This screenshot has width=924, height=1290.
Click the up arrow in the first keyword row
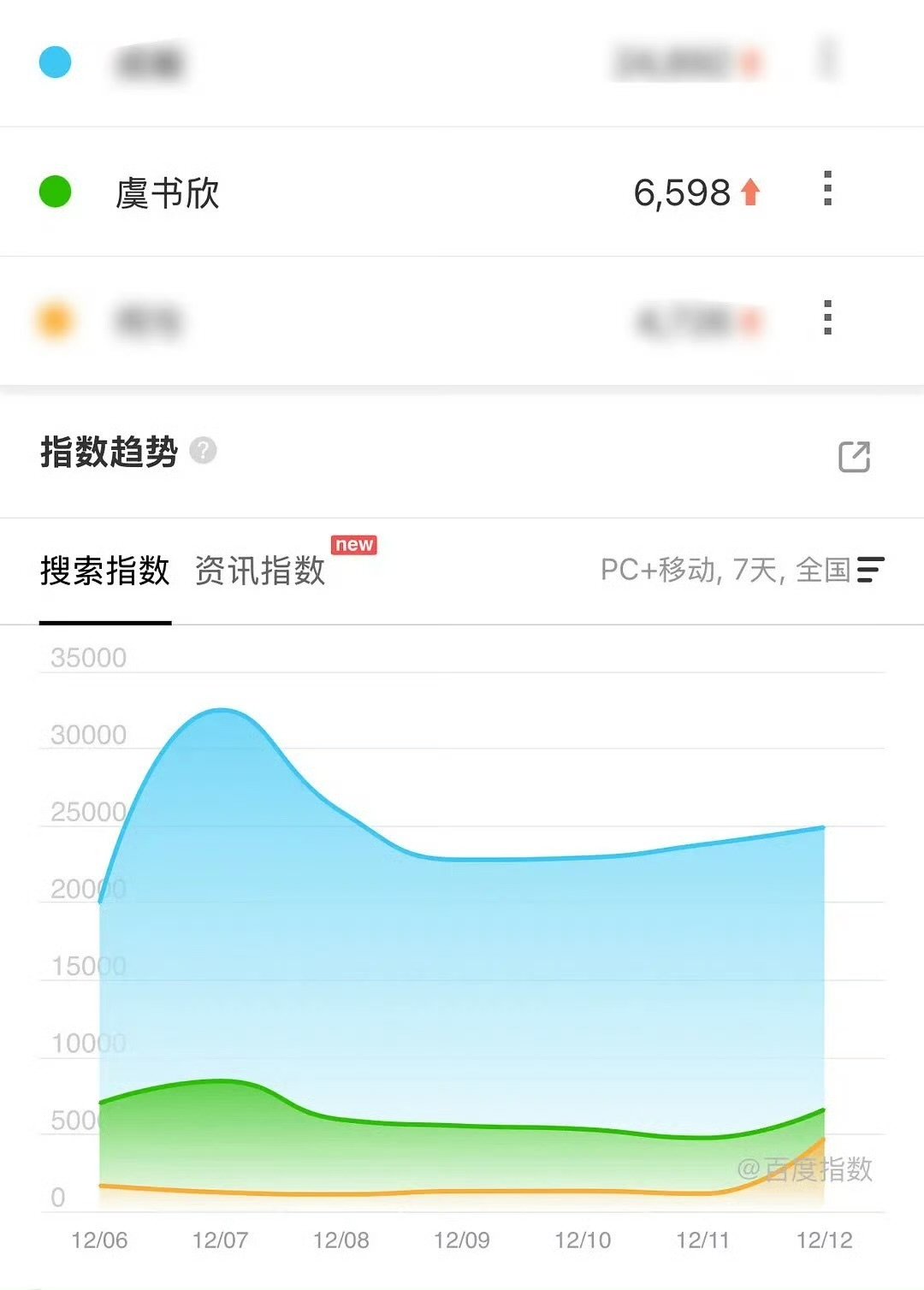point(749,62)
